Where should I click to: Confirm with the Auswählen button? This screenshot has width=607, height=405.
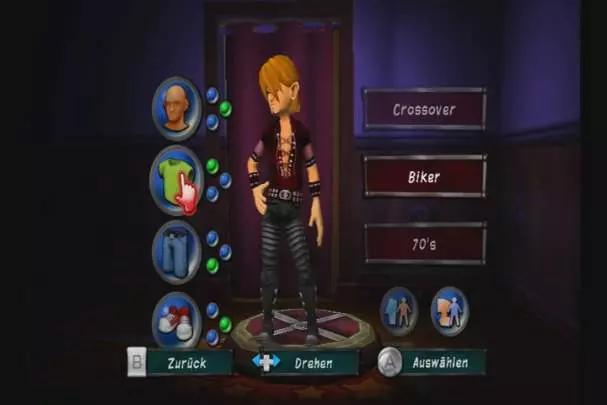(433, 363)
